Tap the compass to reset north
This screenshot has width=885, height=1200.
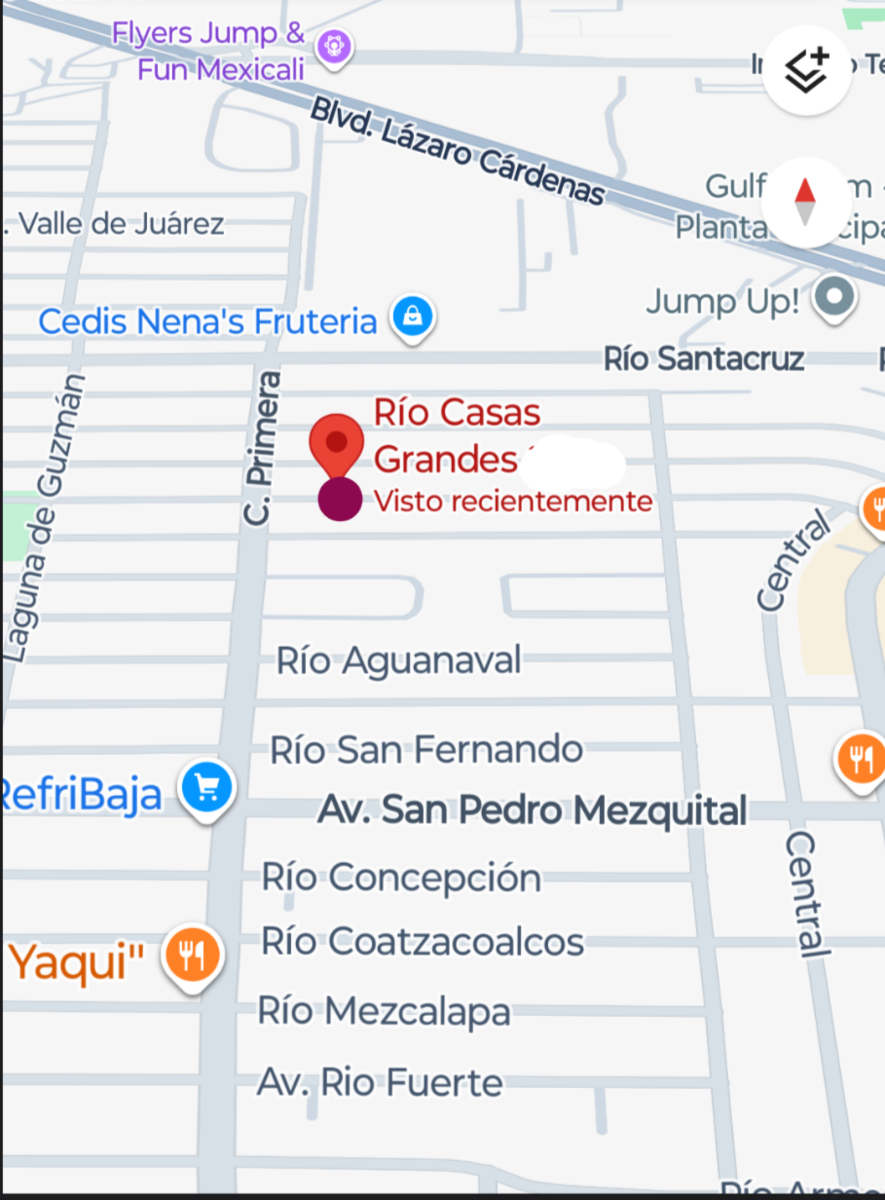point(806,202)
